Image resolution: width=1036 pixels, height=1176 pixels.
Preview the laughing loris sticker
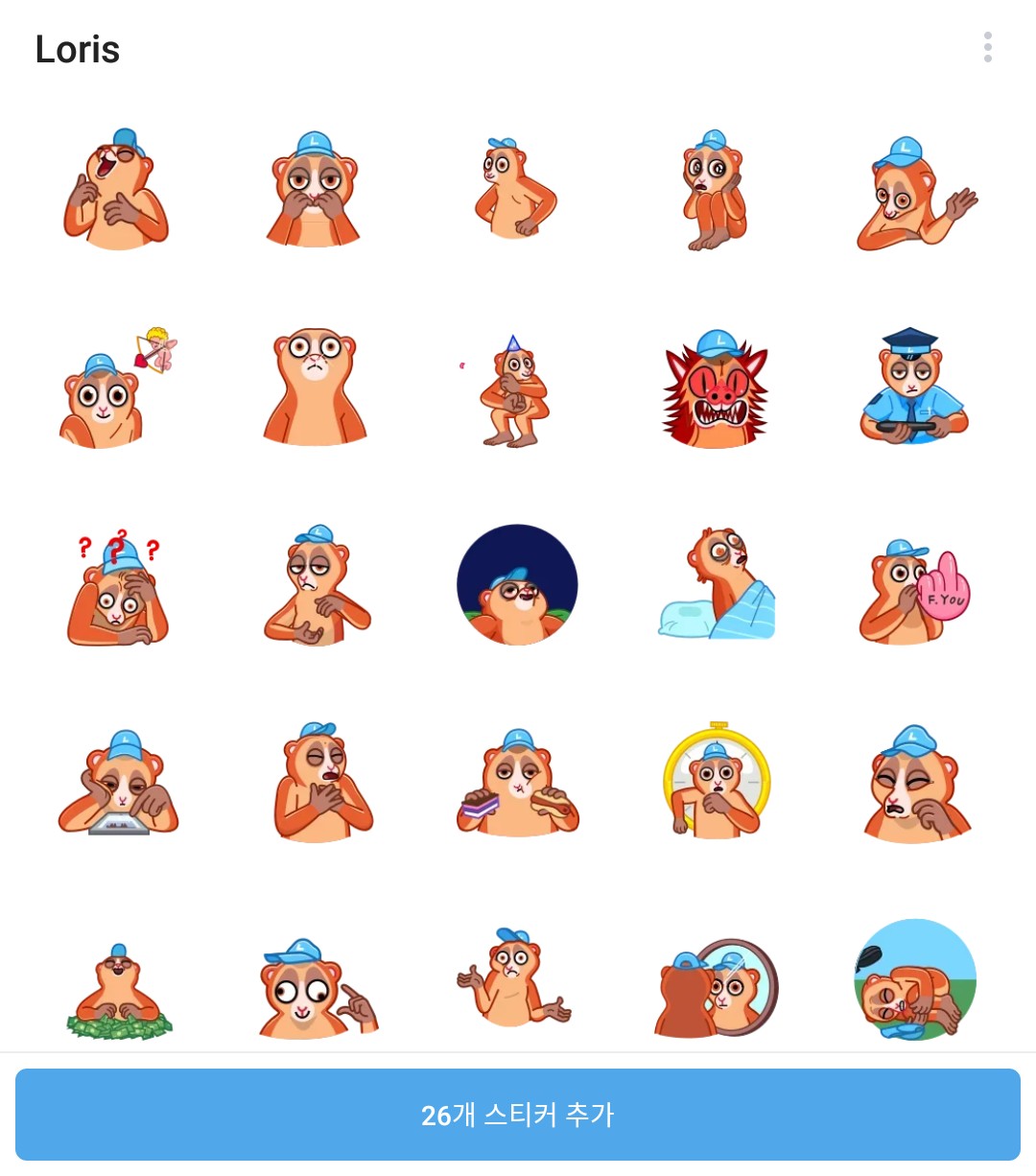115,190
